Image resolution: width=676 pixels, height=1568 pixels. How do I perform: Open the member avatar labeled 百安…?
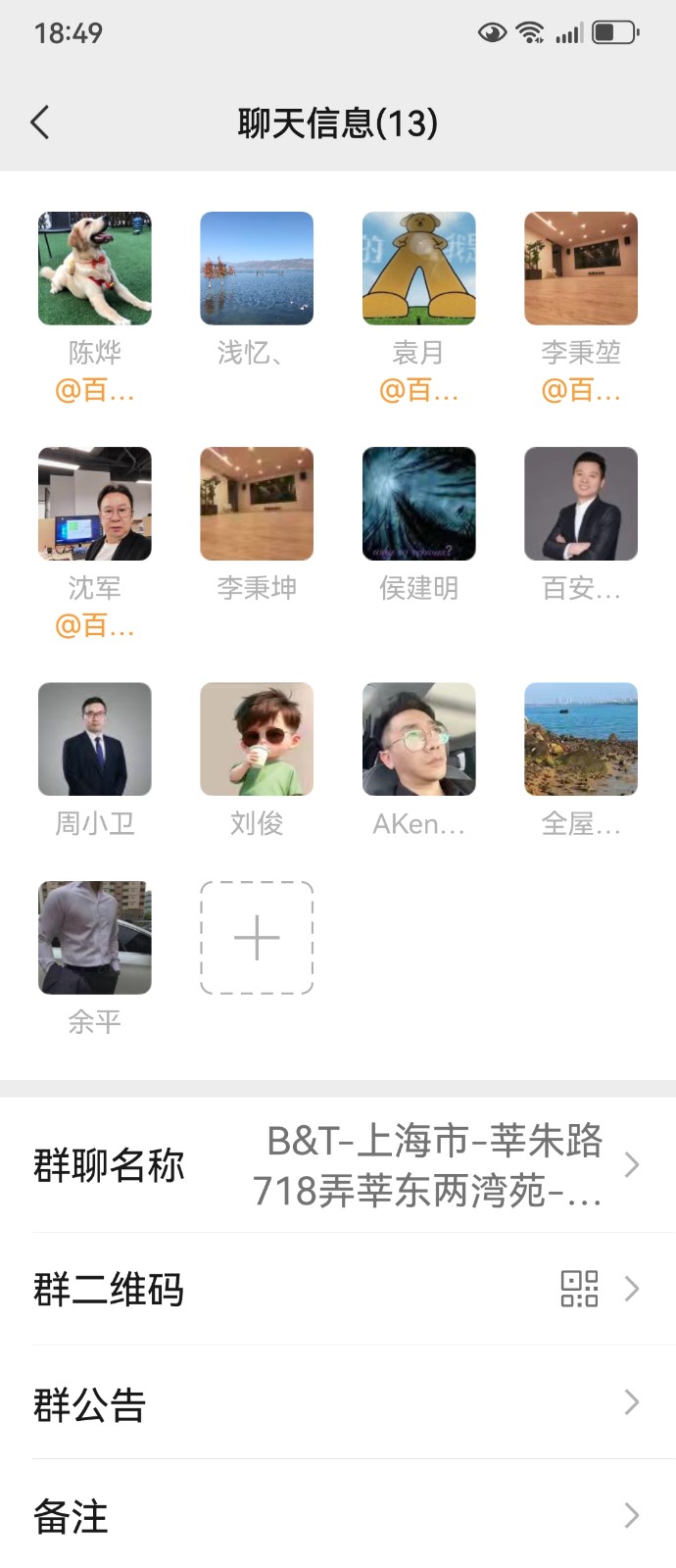[581, 504]
